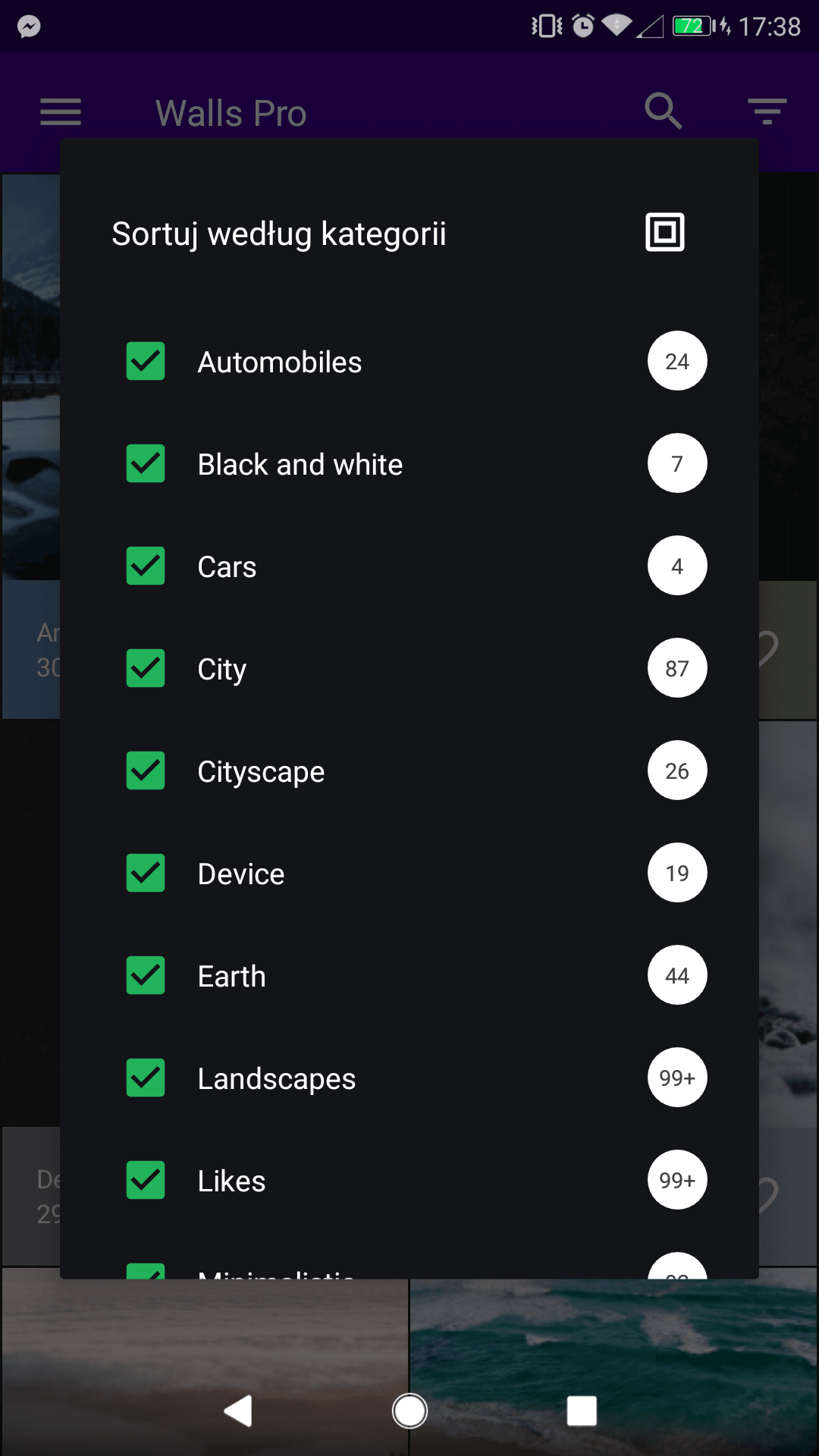
Task: Deselect the Cars checkbox
Action: (x=146, y=566)
